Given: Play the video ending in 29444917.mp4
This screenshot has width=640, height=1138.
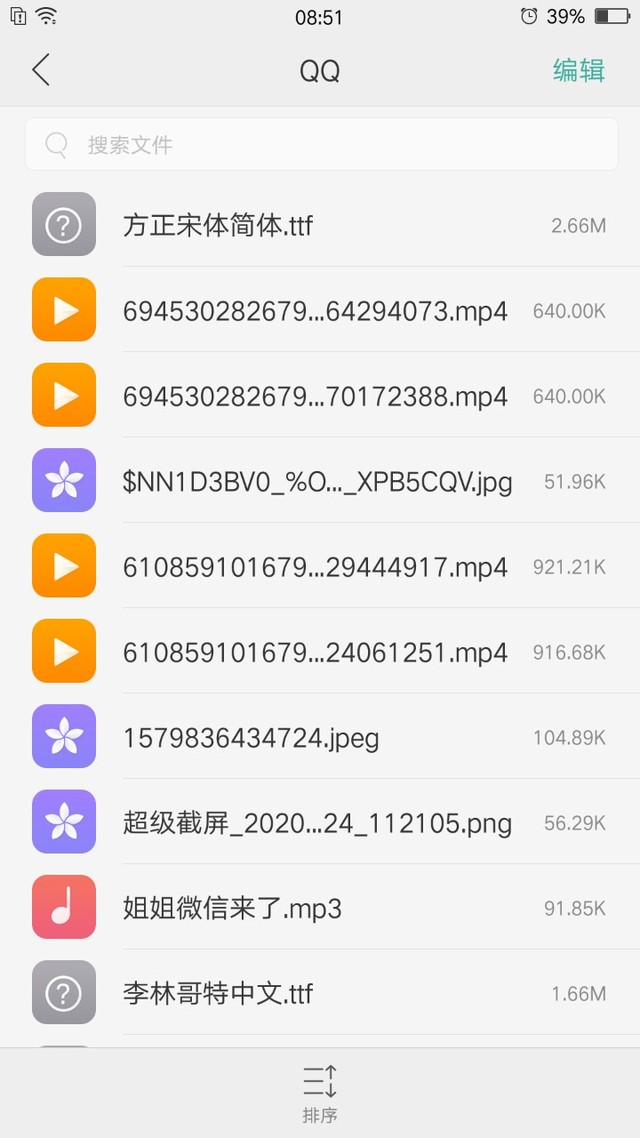Looking at the screenshot, I should pyautogui.click(x=320, y=566).
